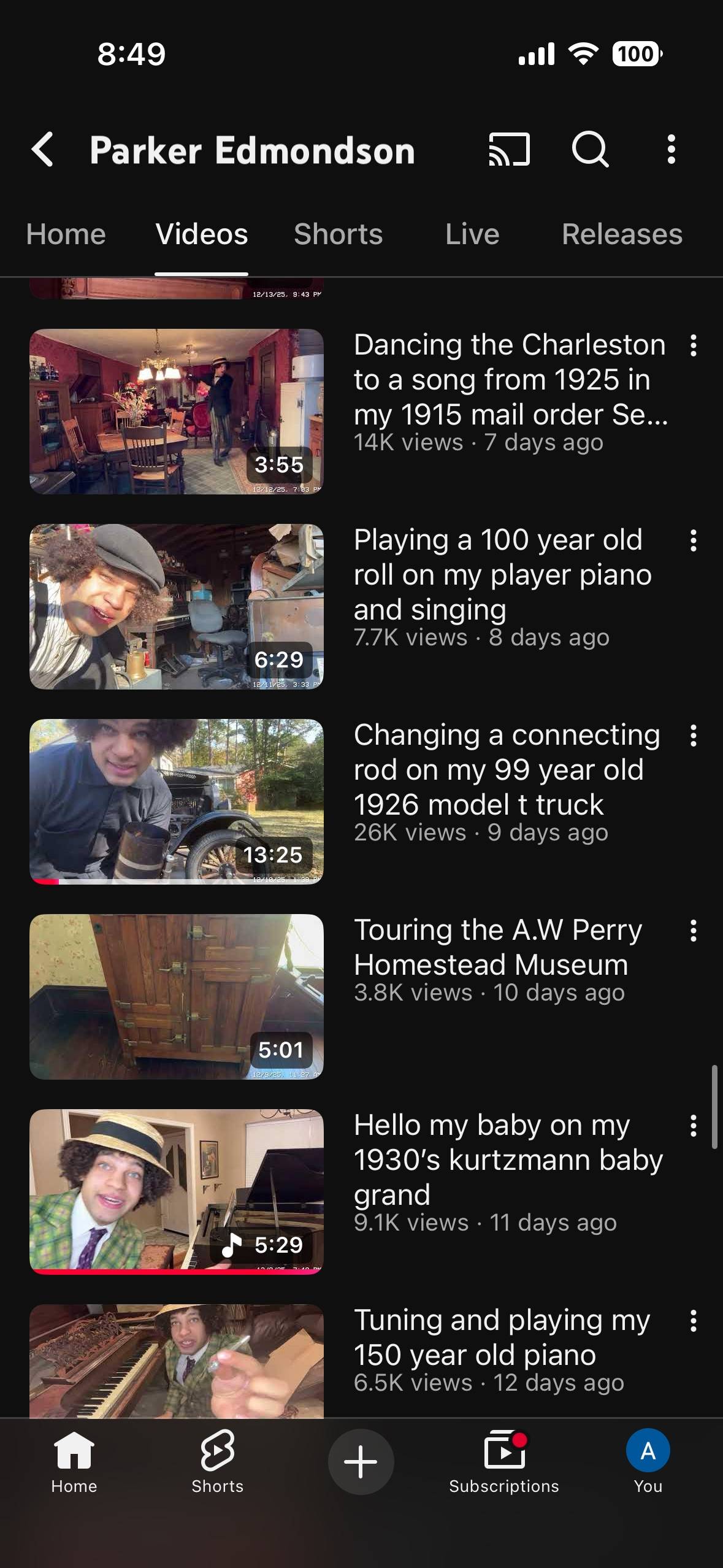The image size is (723, 1568).
Task: Open options for the player piano roll video
Action: coord(694,540)
